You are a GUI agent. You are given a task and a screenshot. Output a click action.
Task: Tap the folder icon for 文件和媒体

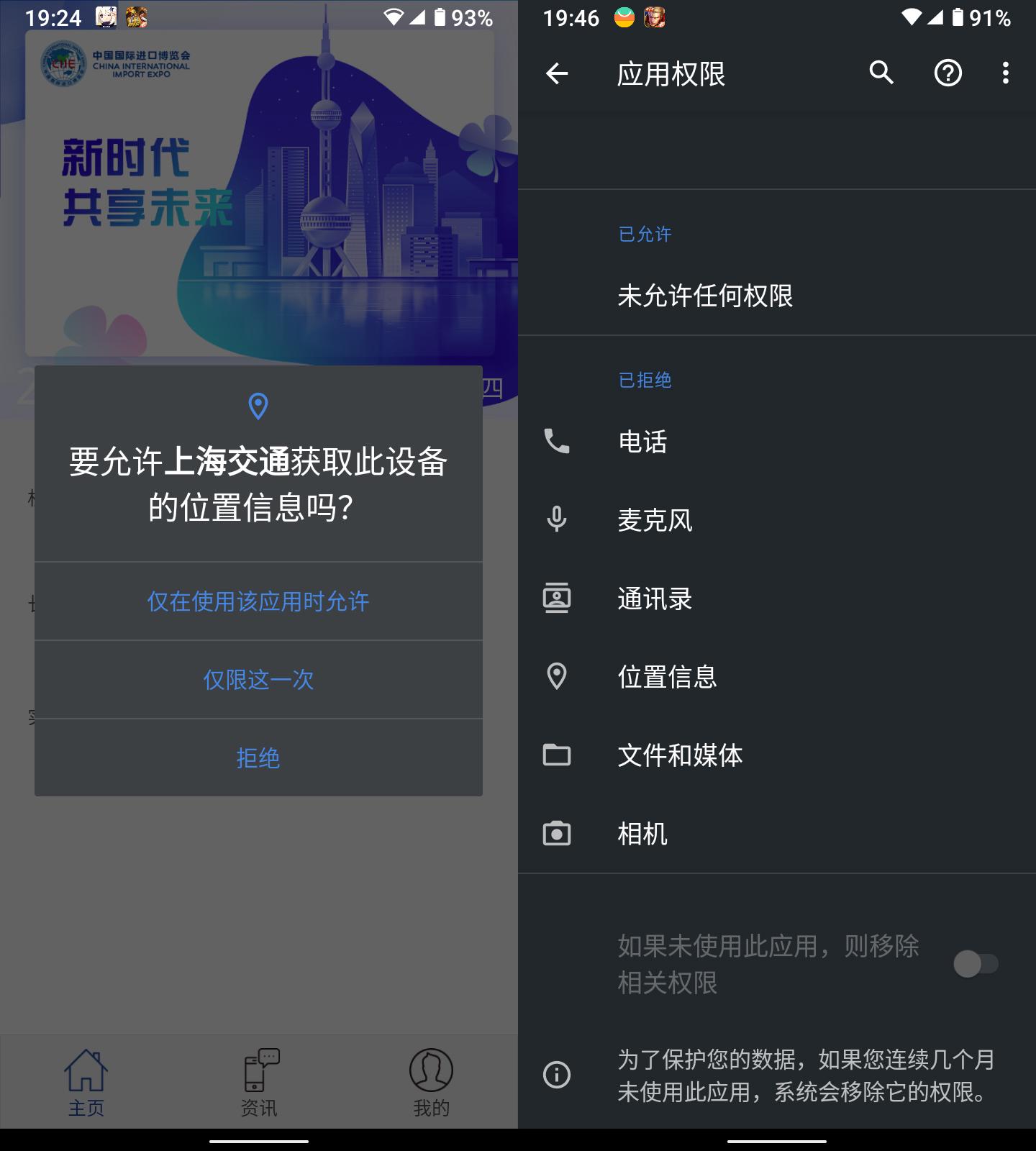click(557, 755)
